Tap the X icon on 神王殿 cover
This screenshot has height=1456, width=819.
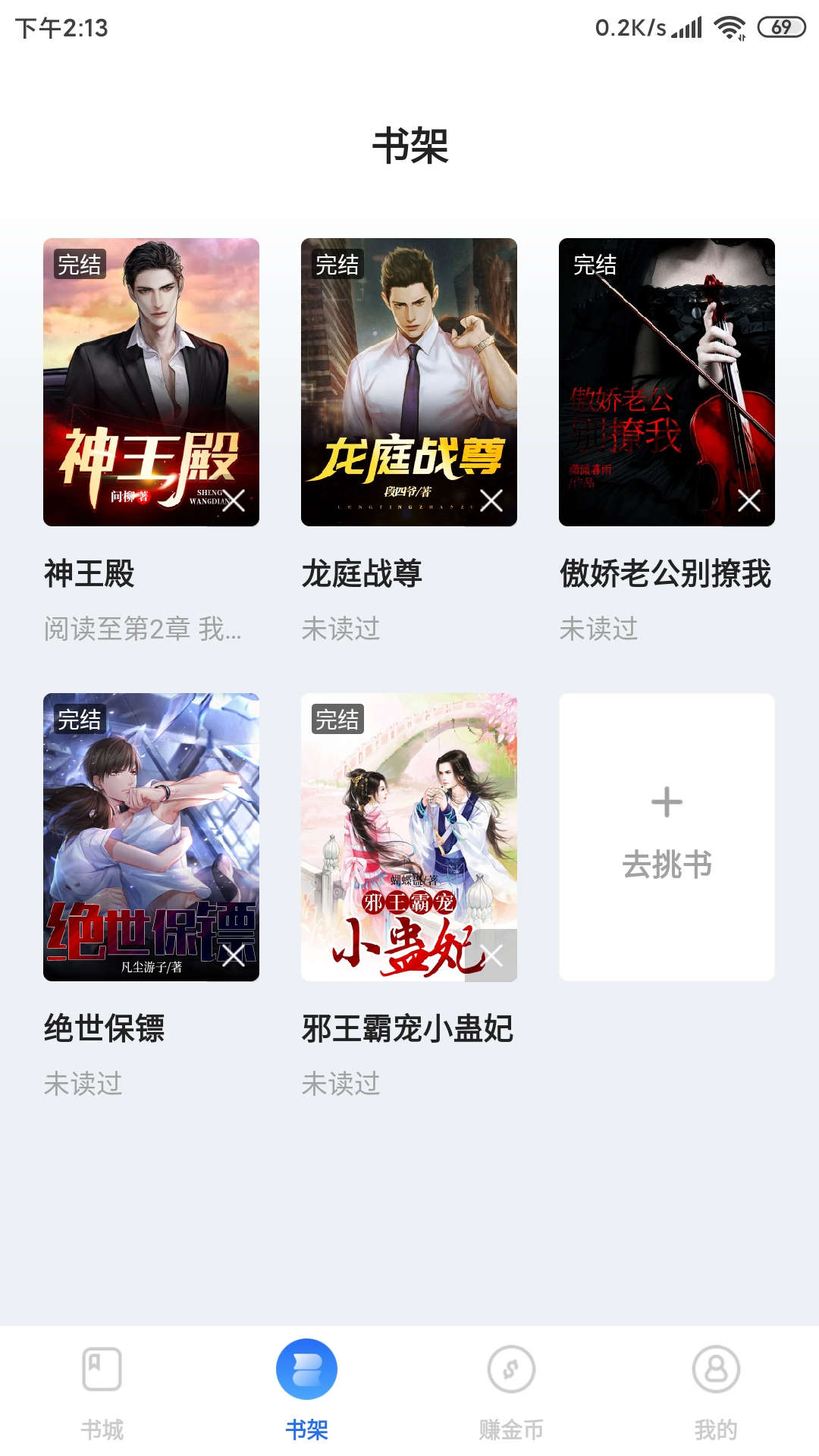coord(233,500)
